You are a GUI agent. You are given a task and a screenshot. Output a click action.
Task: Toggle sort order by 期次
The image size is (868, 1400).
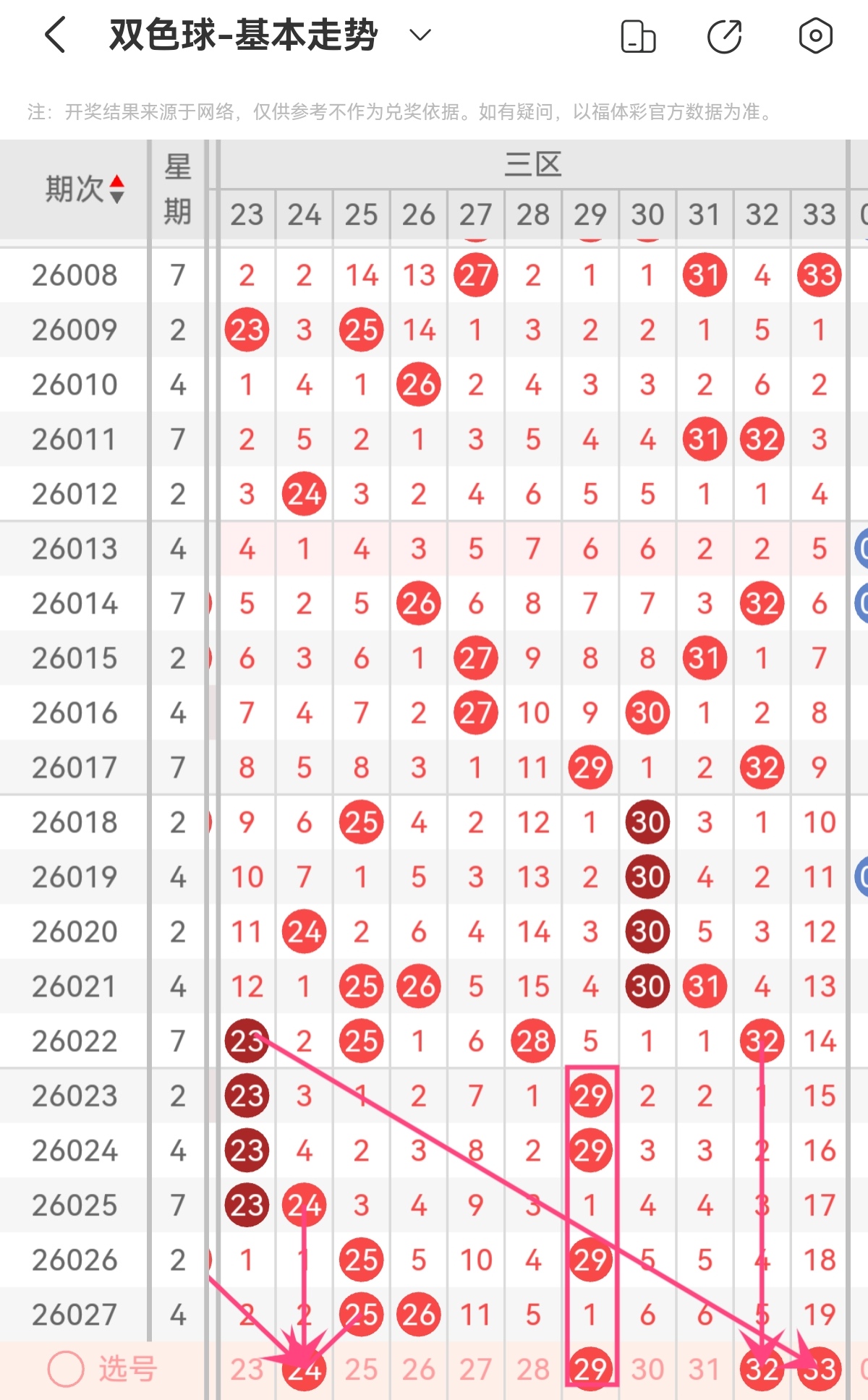pos(85,189)
